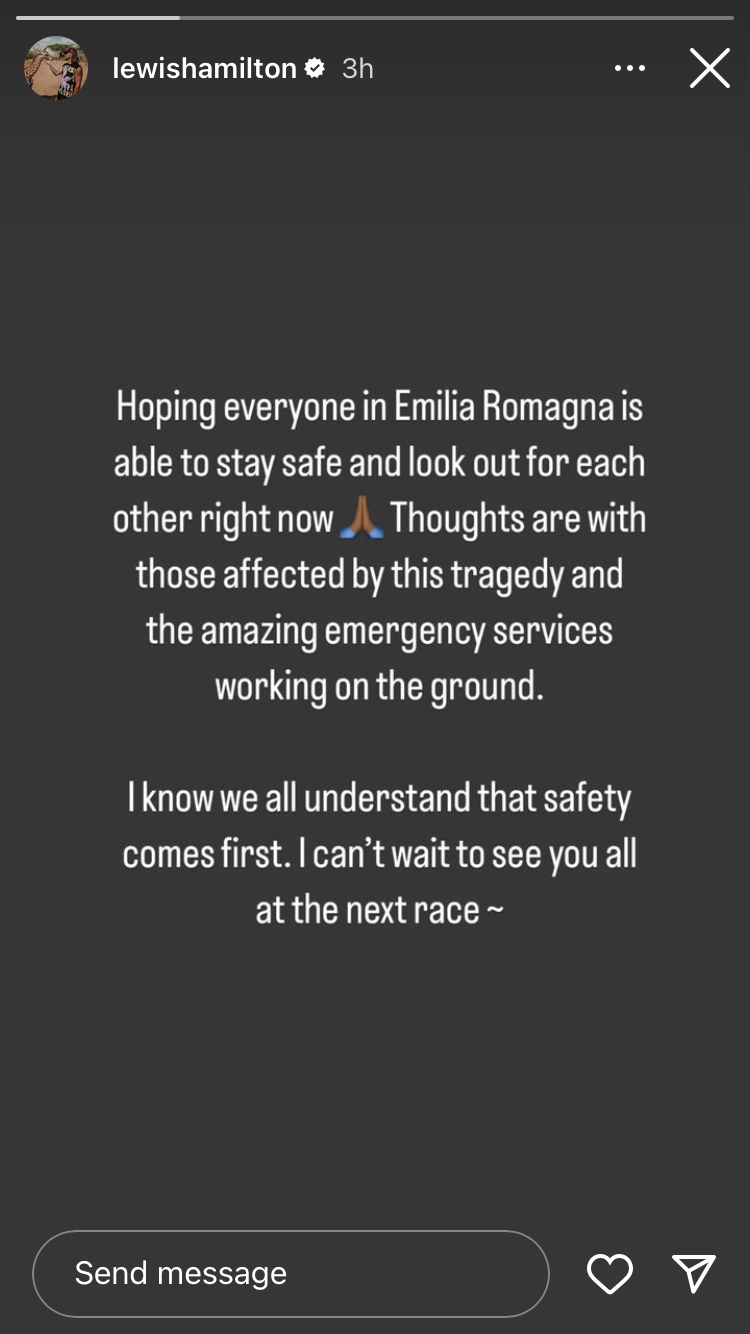Share the story via paper plane icon
This screenshot has width=750, height=1334.
pos(694,1273)
